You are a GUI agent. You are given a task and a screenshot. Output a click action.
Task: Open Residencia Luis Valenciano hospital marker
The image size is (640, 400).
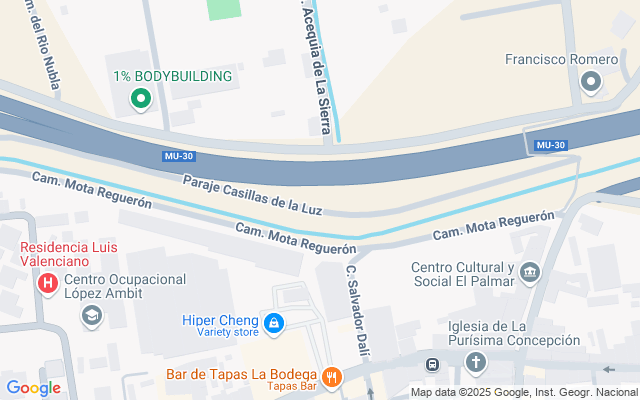47,284
